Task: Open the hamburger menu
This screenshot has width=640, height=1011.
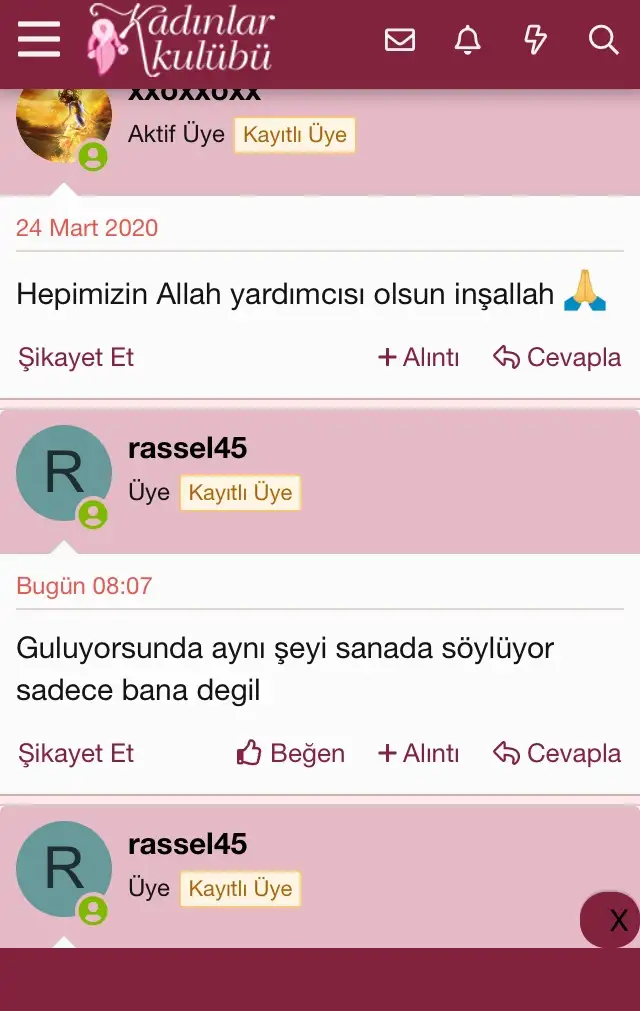Action: pos(39,40)
